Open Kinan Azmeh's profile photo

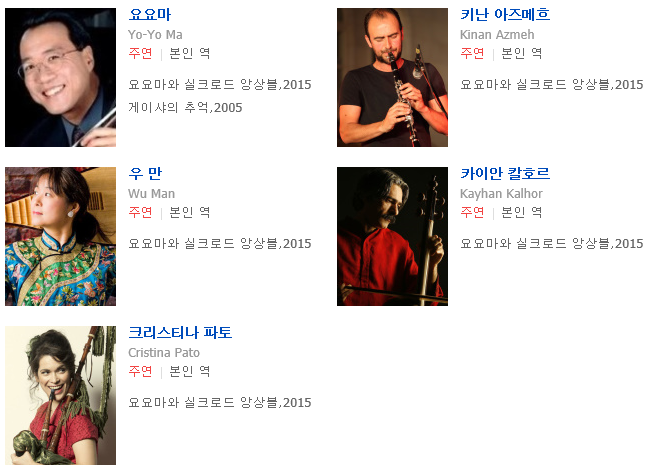click(392, 77)
